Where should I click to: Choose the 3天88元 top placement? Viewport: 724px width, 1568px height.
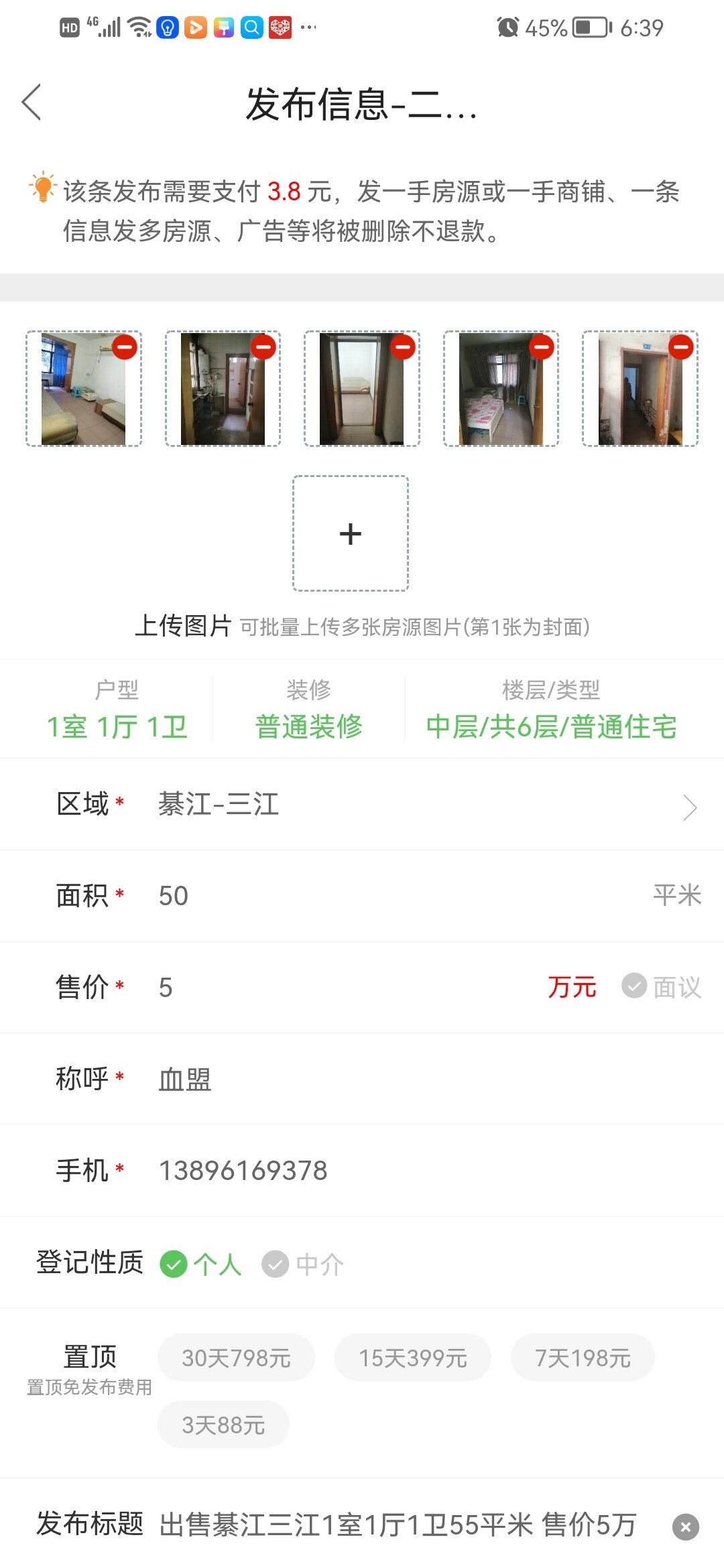(223, 1425)
